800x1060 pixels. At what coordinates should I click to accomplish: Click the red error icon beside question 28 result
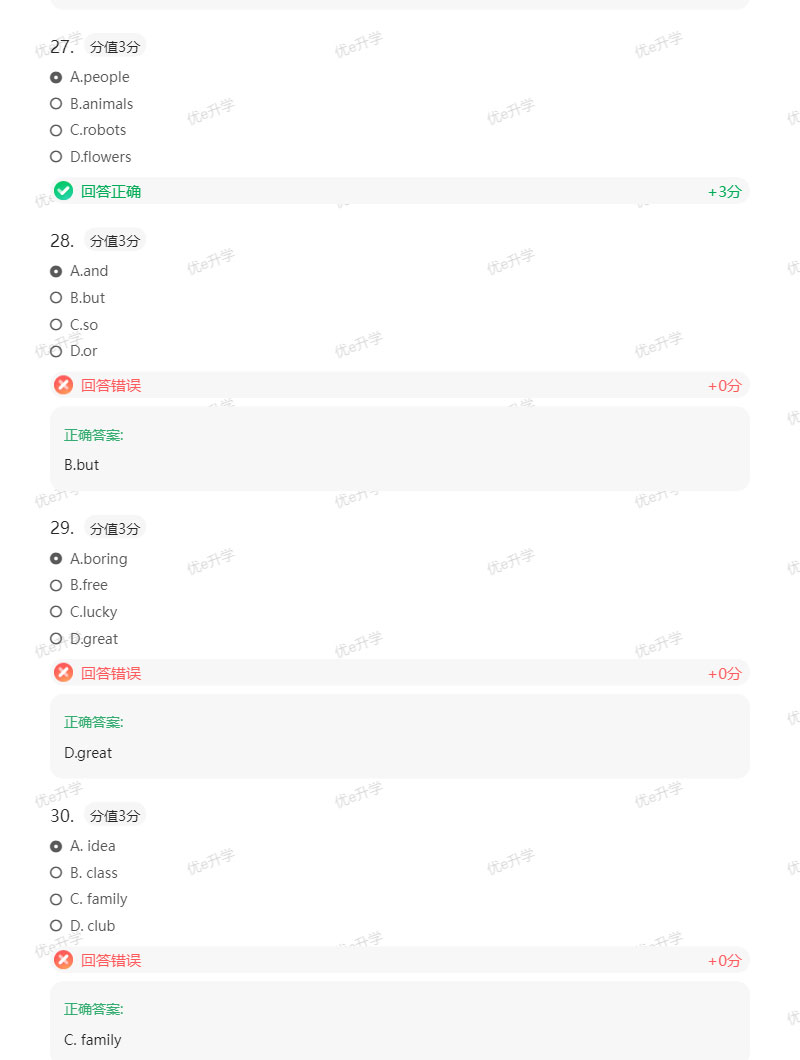(63, 384)
